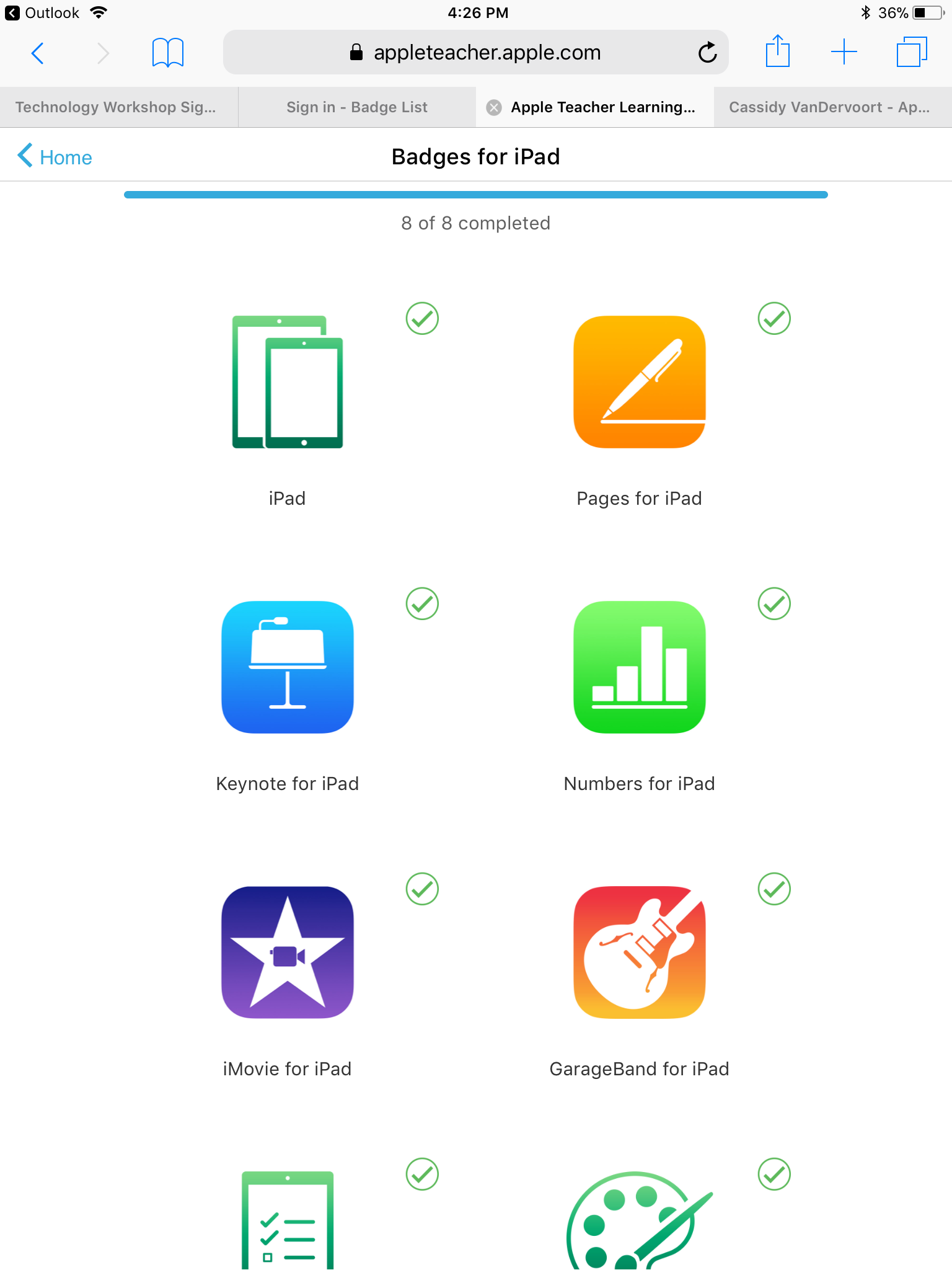Open the iPad badge
This screenshot has width=952, height=1270.
coord(288,382)
